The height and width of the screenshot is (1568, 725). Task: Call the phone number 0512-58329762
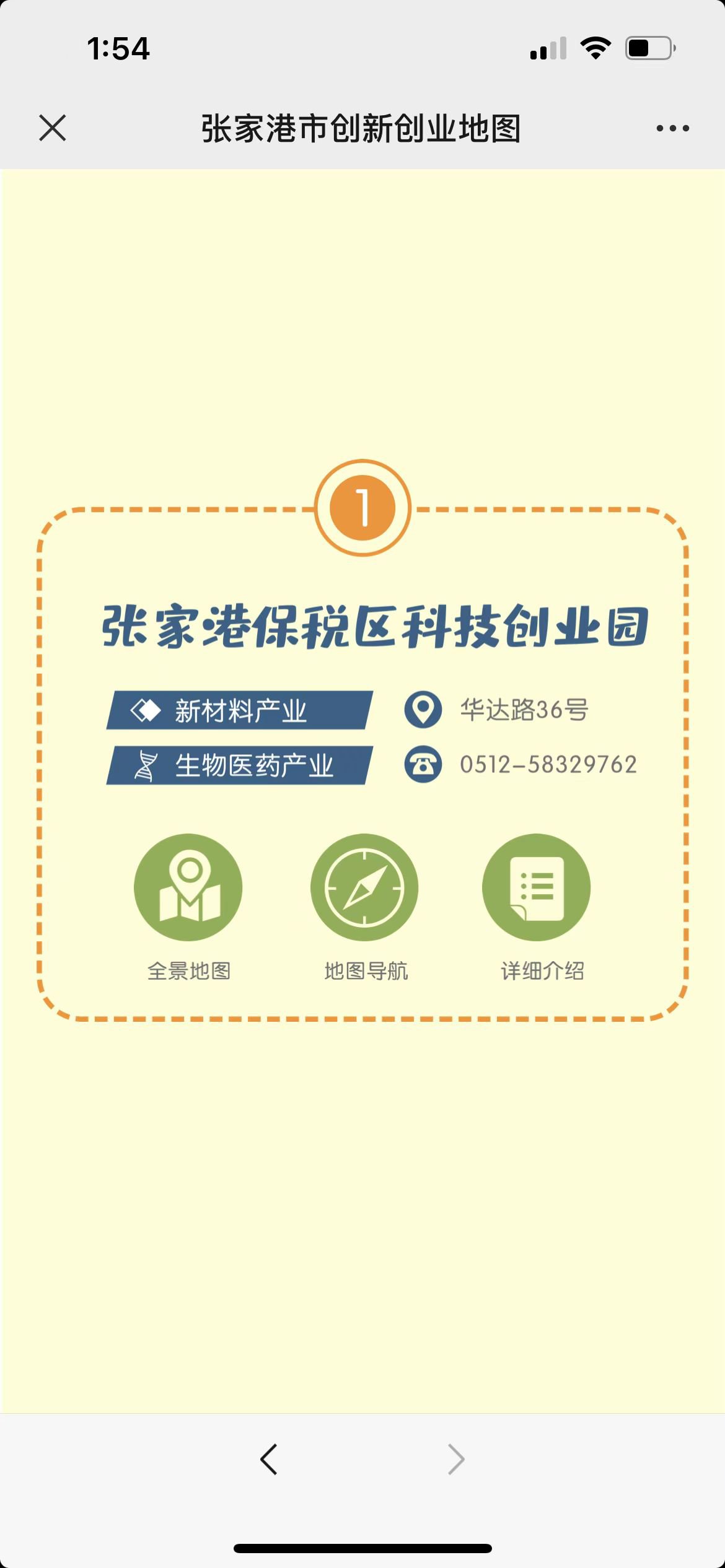click(x=548, y=765)
